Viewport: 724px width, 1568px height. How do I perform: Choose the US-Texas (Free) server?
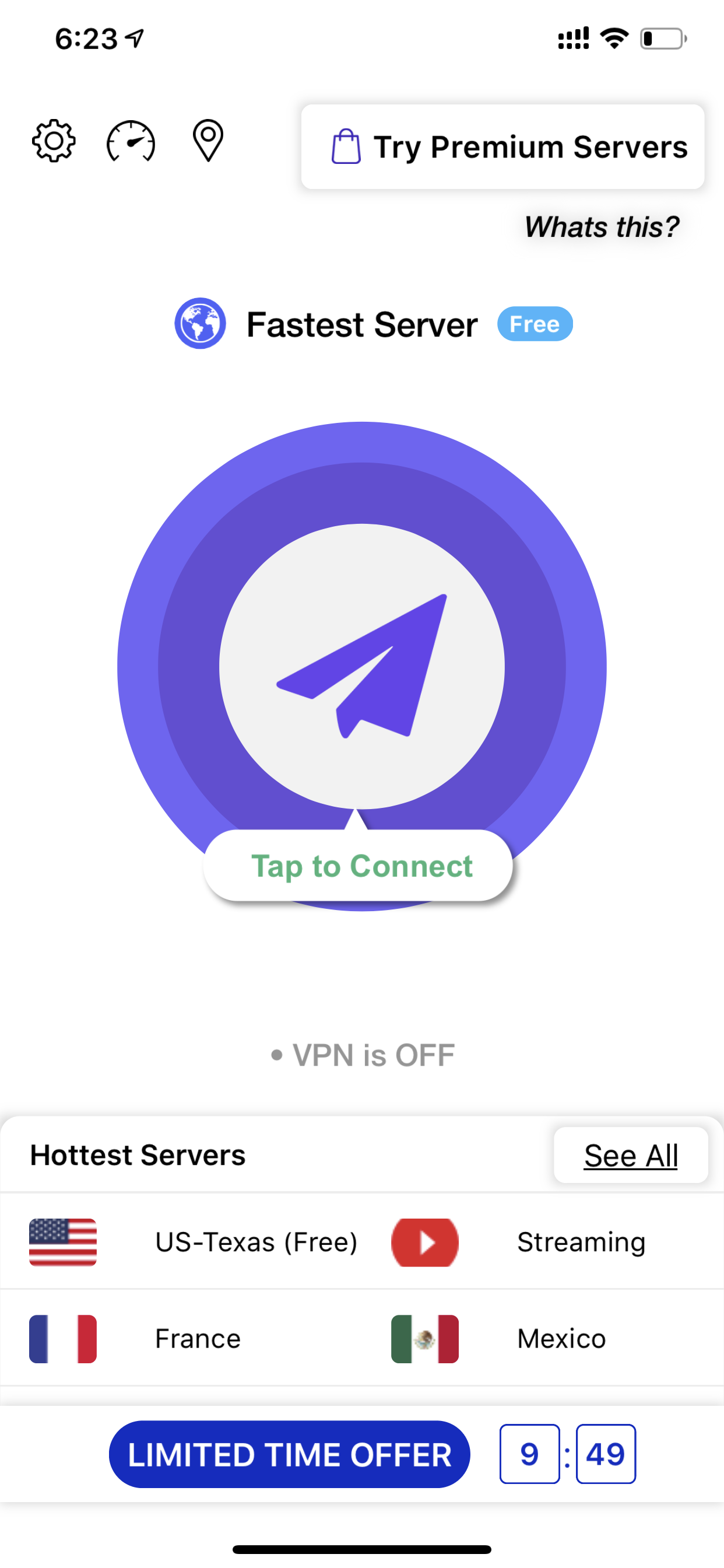coord(194,1242)
